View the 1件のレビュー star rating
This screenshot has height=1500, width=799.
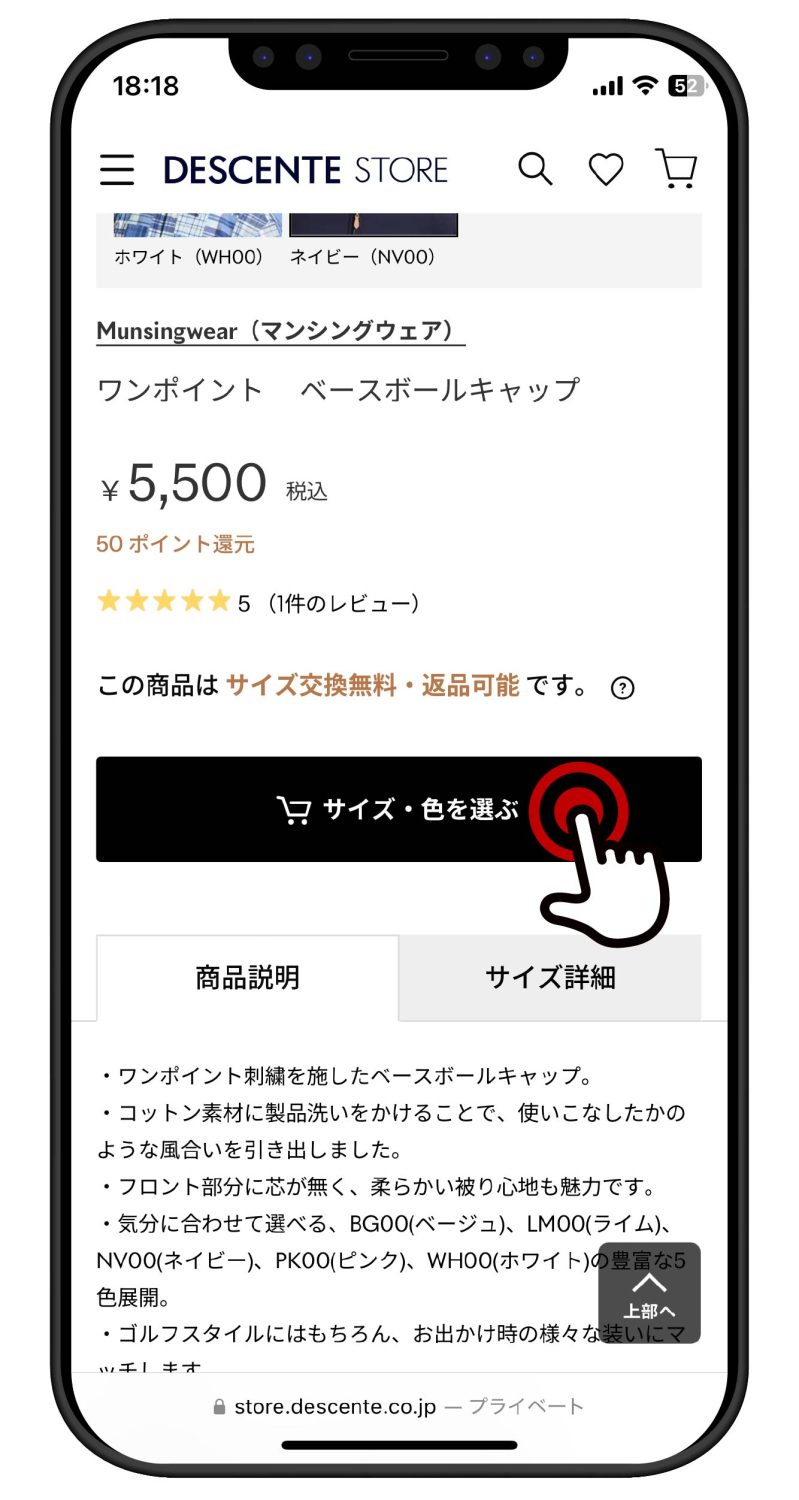pyautogui.click(x=257, y=603)
